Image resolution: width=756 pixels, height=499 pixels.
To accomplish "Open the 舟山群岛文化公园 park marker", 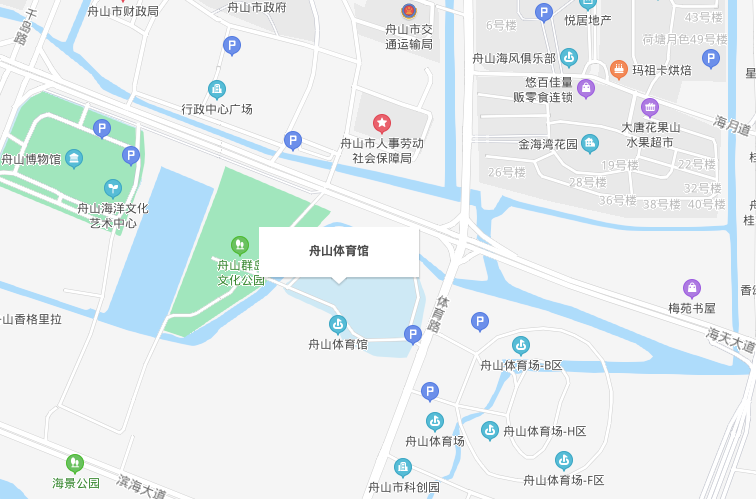I will coord(240,244).
